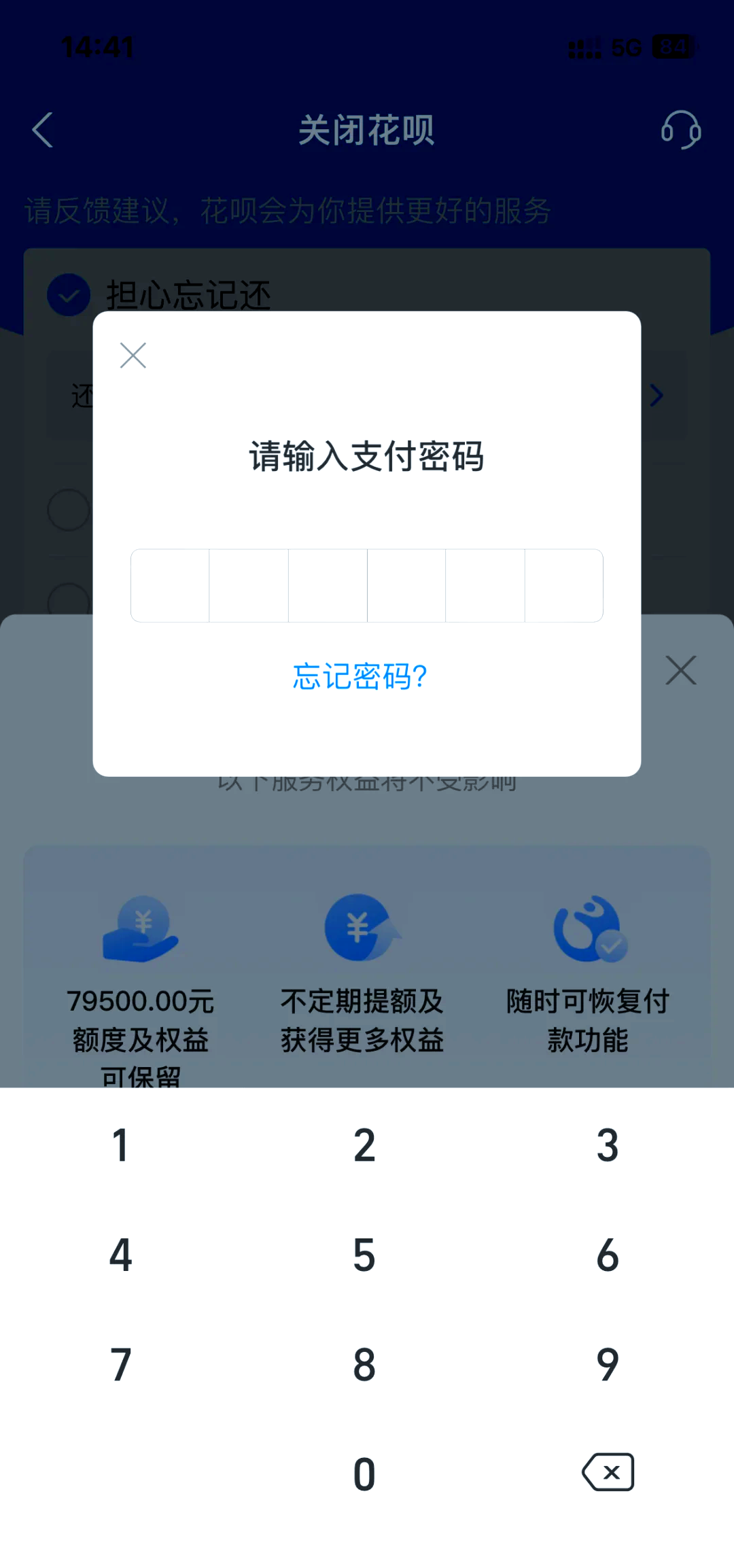Enter digit 2 on the keypad
The height and width of the screenshot is (1568, 734).
coord(364,1145)
